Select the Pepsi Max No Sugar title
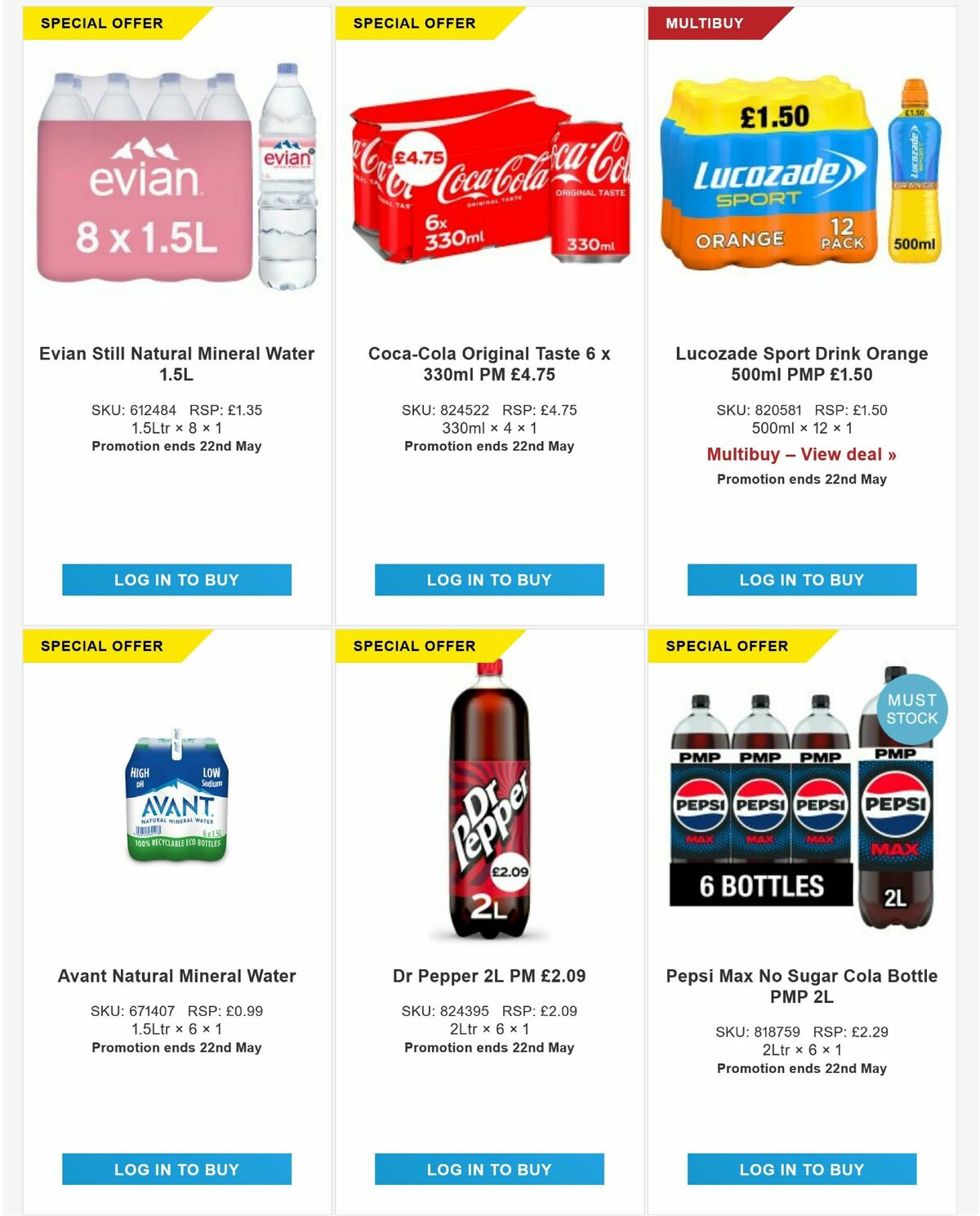 tap(800, 986)
